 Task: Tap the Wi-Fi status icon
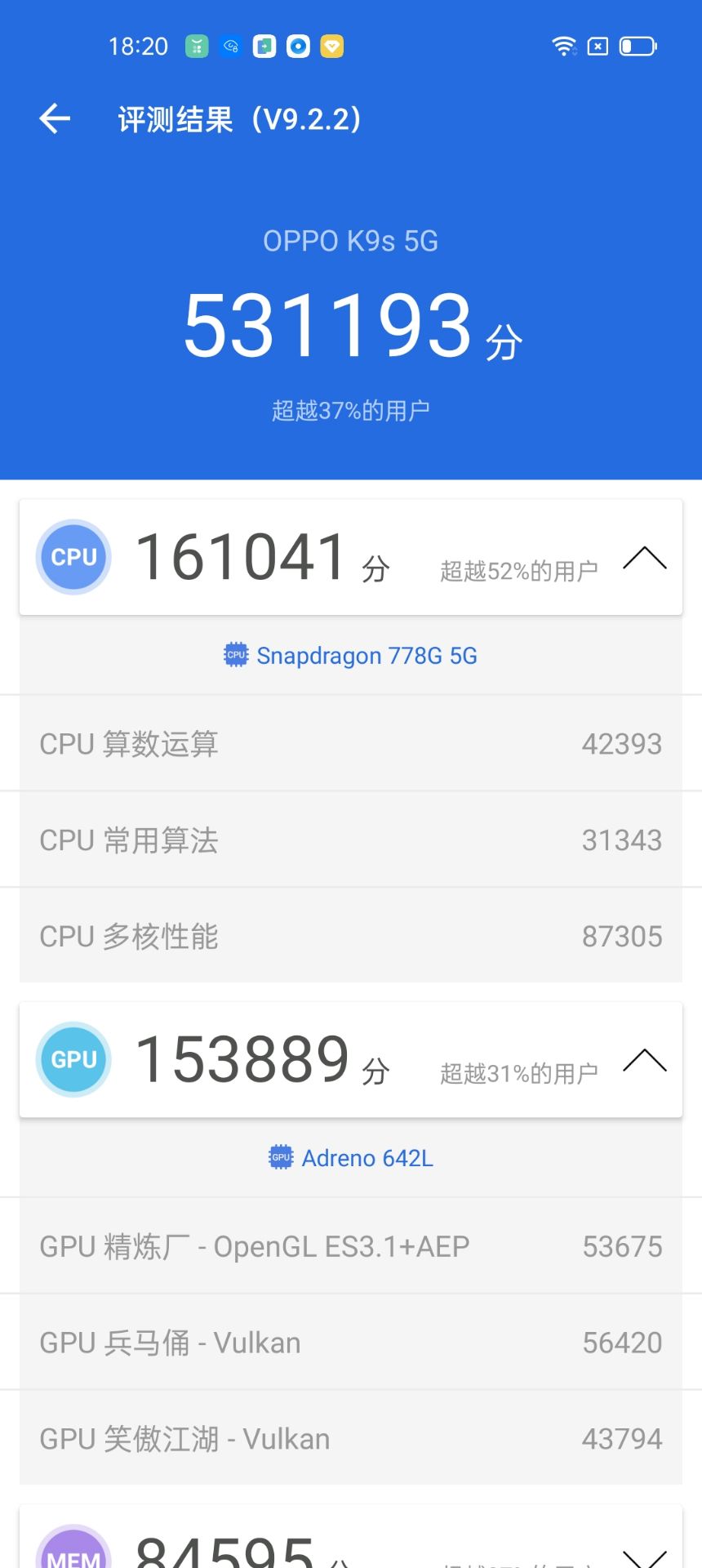coord(562,47)
